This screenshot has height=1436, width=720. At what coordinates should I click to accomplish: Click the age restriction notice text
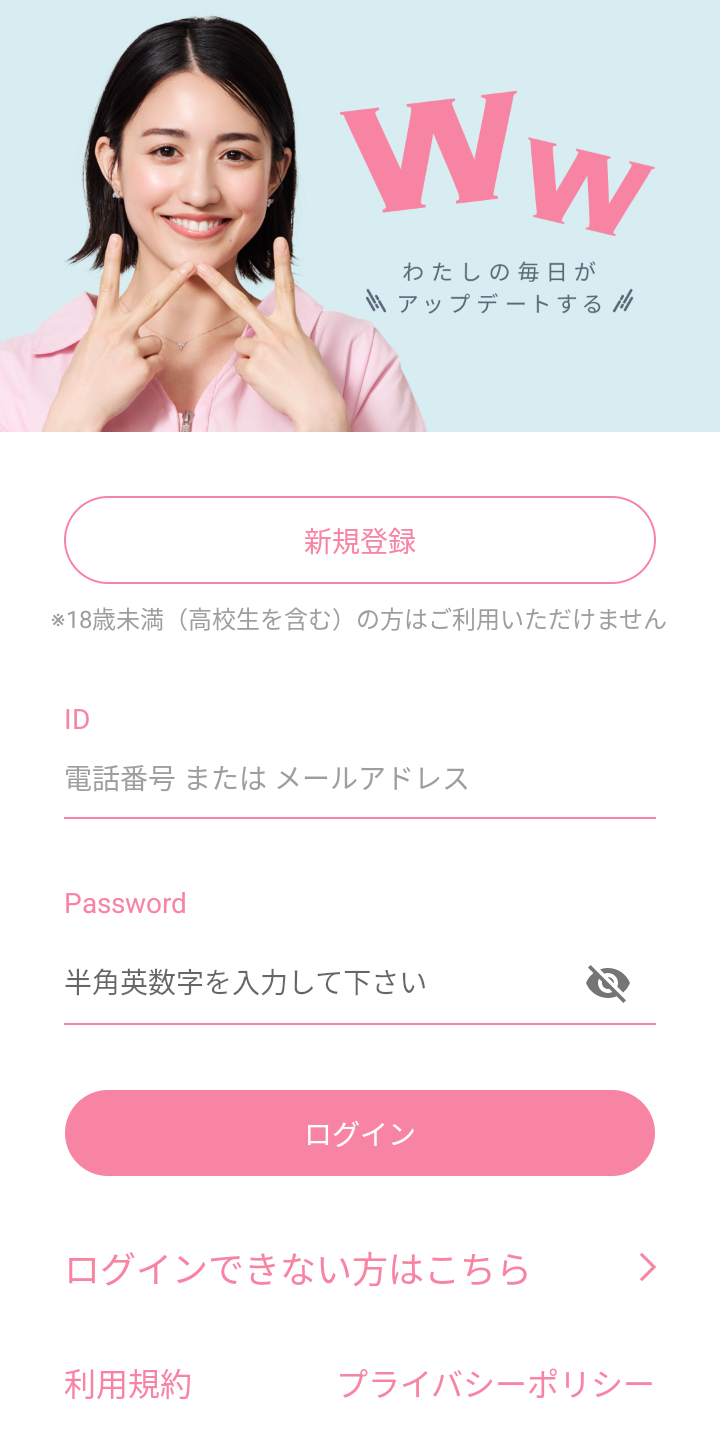(x=360, y=618)
